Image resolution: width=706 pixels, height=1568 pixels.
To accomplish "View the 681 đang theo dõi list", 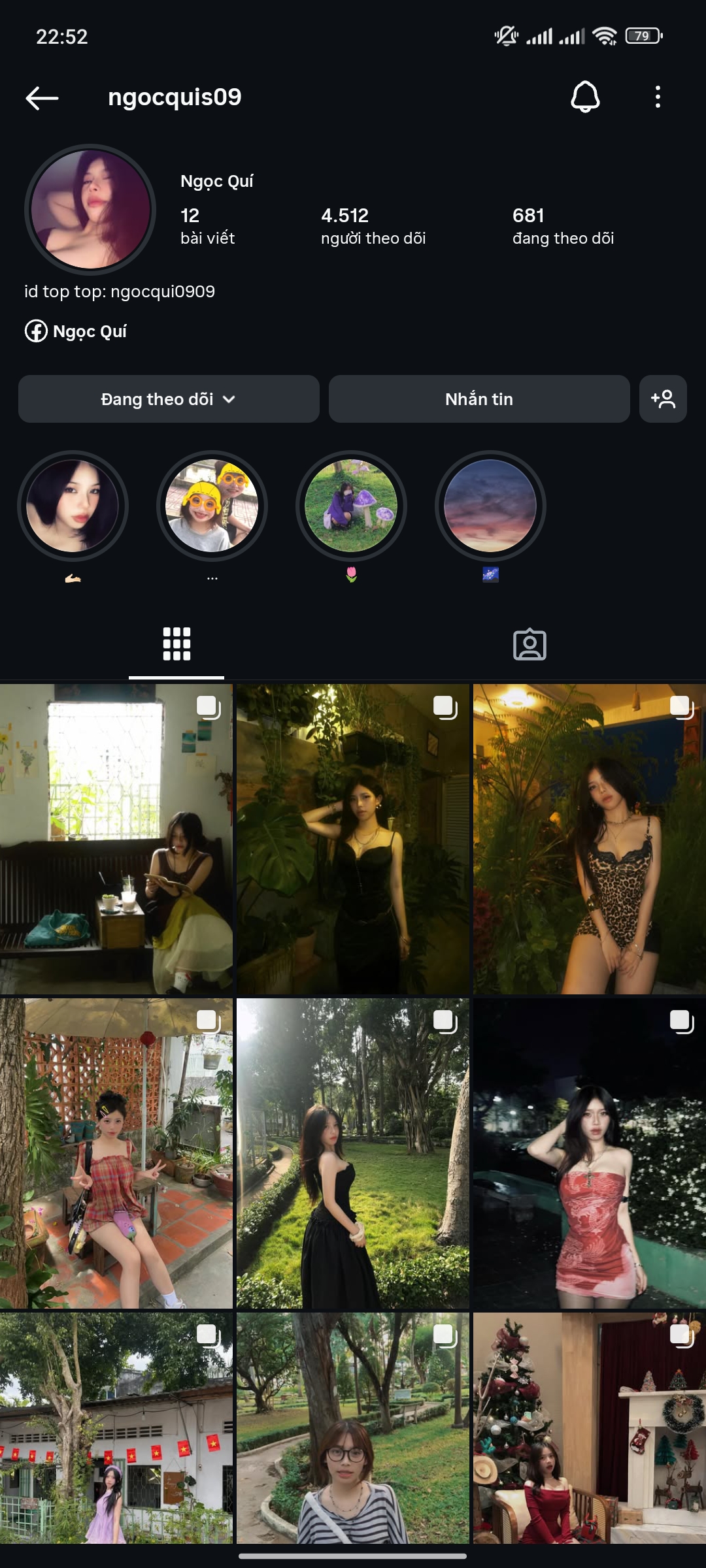I will click(x=562, y=225).
